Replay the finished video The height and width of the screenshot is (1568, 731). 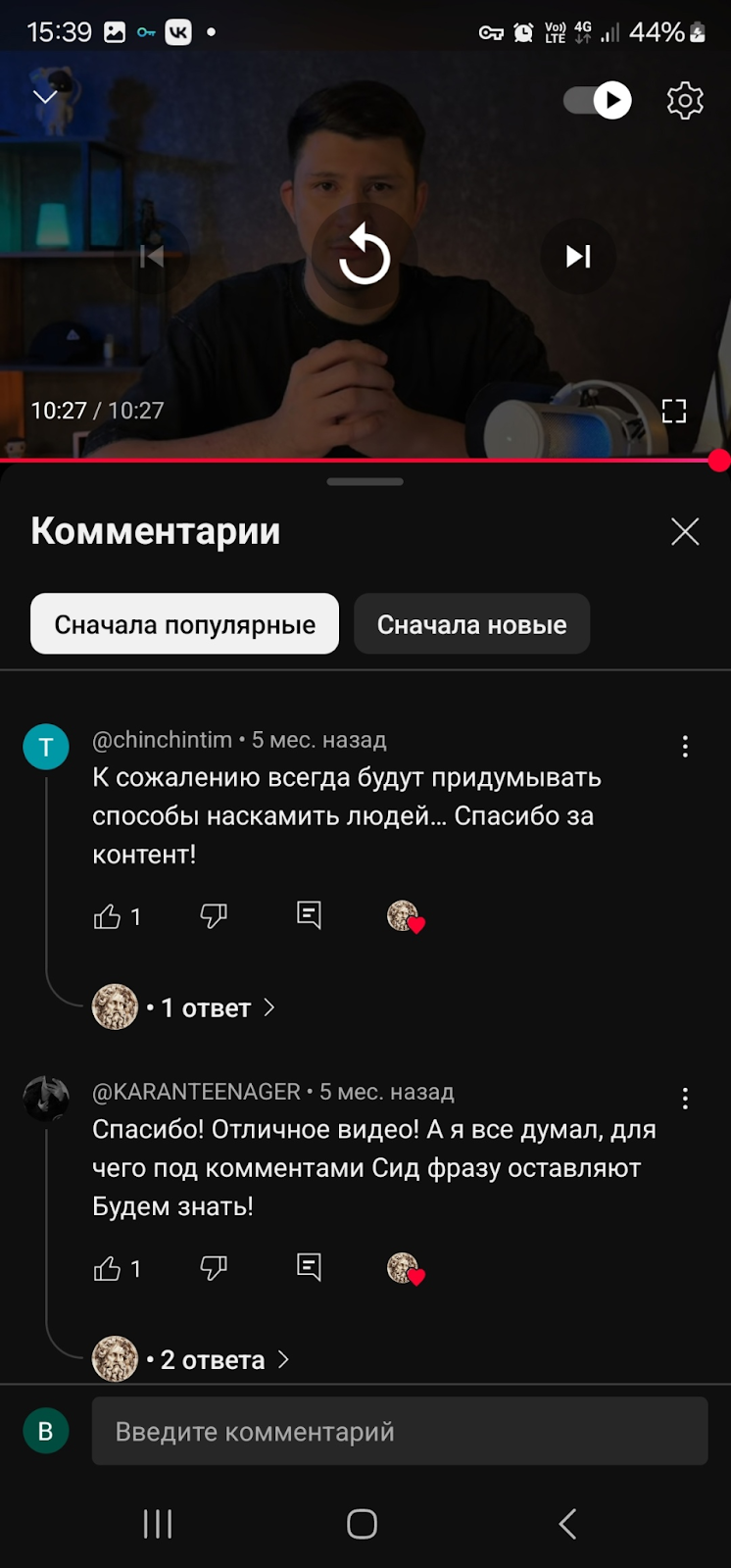(x=365, y=256)
